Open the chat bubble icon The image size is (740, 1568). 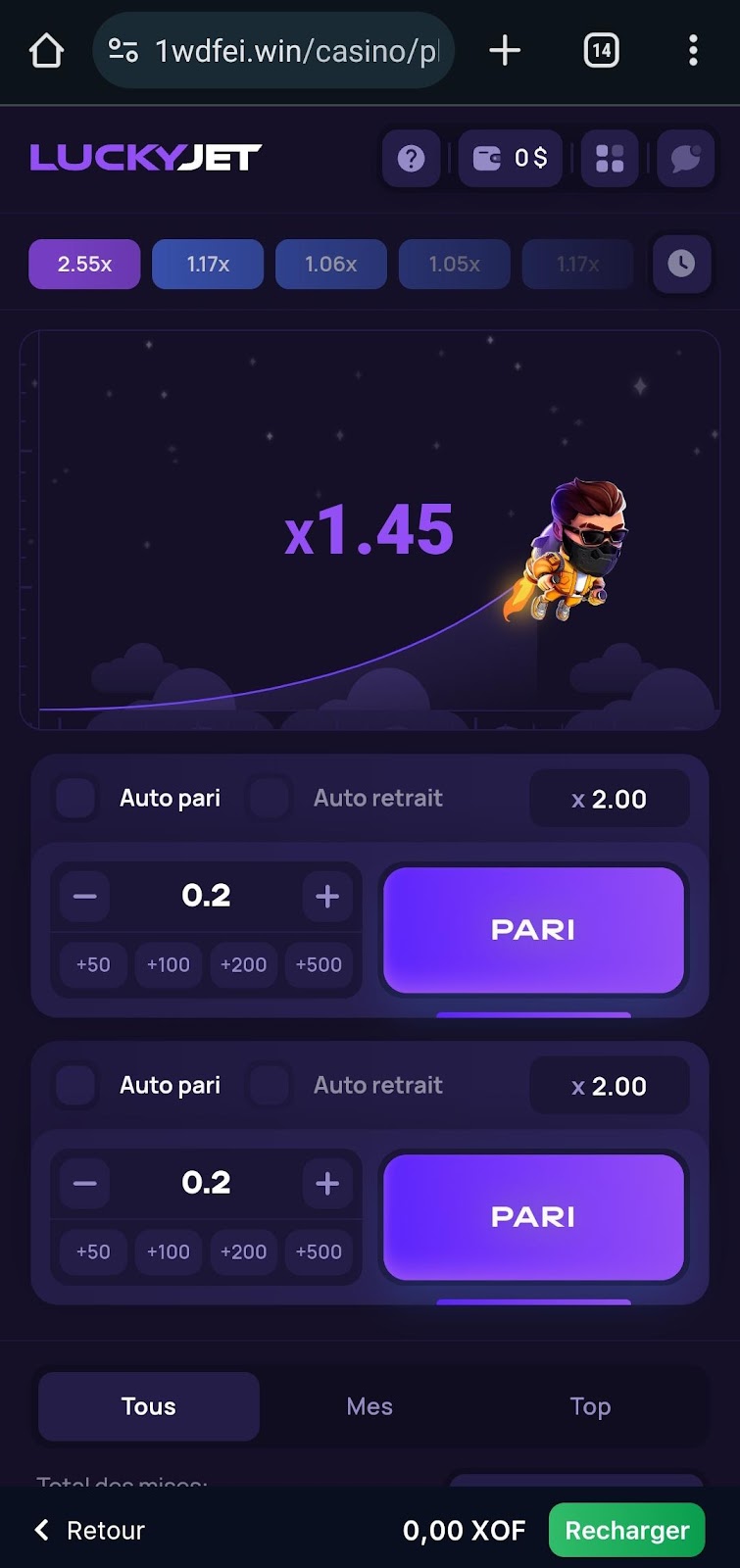point(685,158)
